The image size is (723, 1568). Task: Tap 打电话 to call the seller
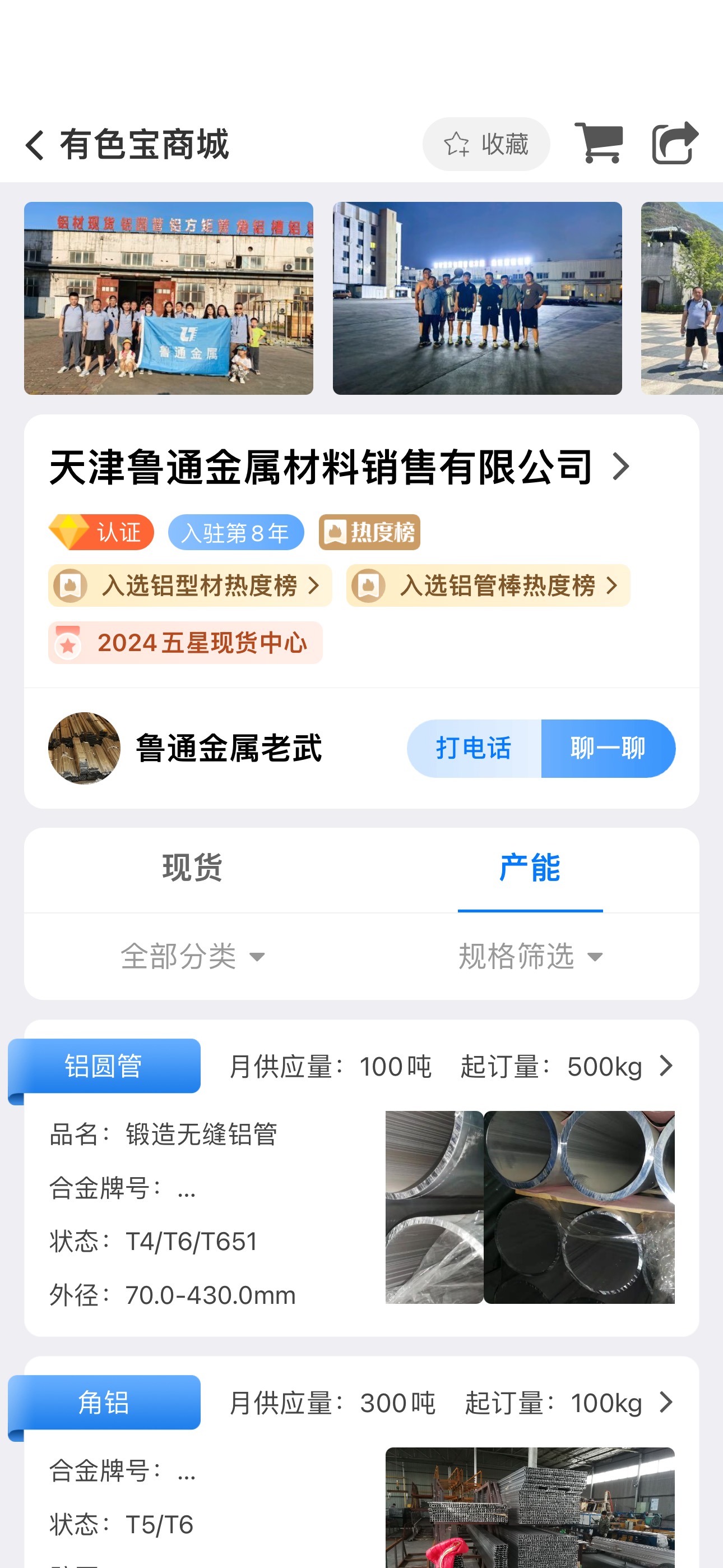pyautogui.click(x=474, y=748)
